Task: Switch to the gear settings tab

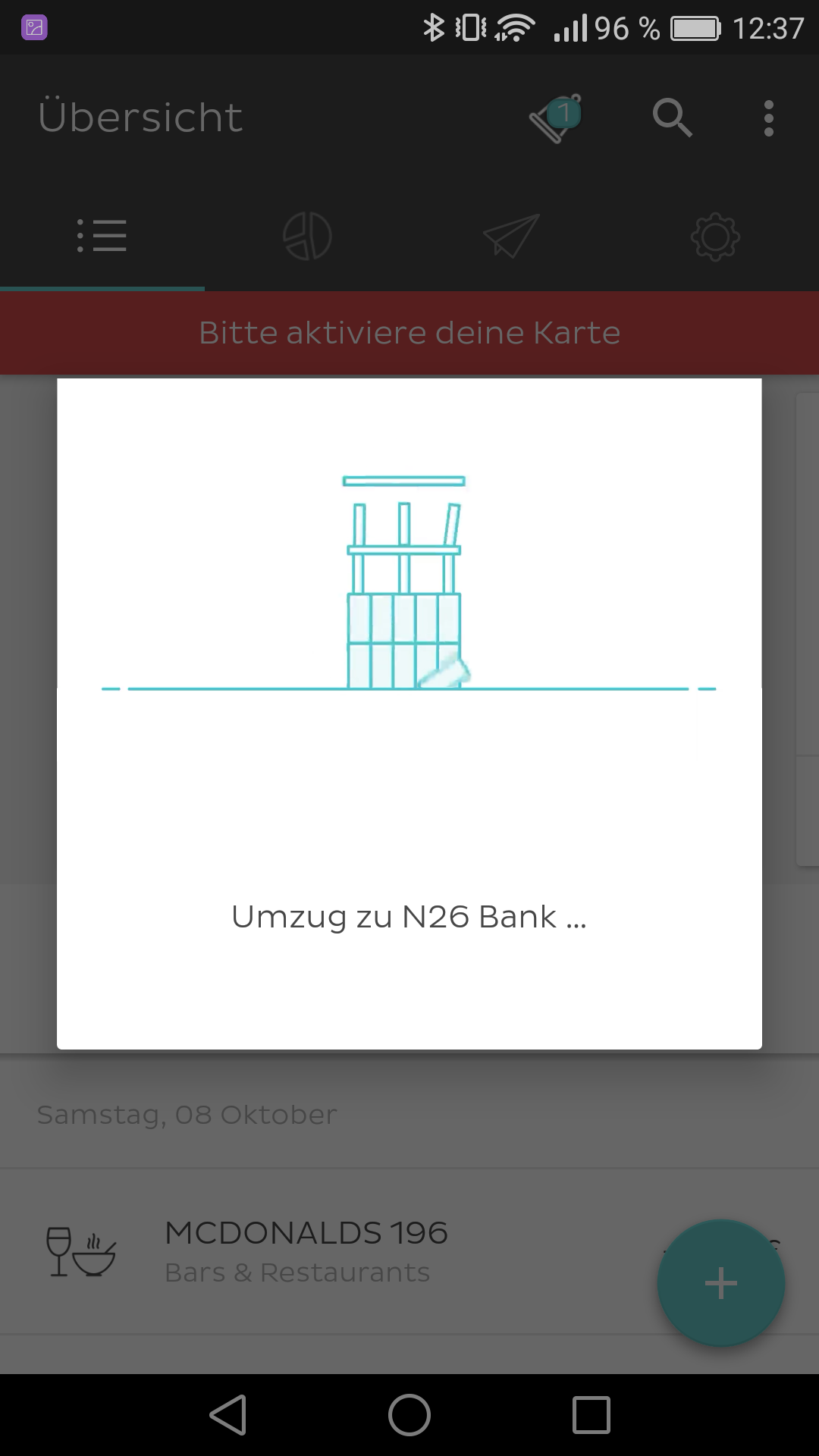Action: click(716, 236)
